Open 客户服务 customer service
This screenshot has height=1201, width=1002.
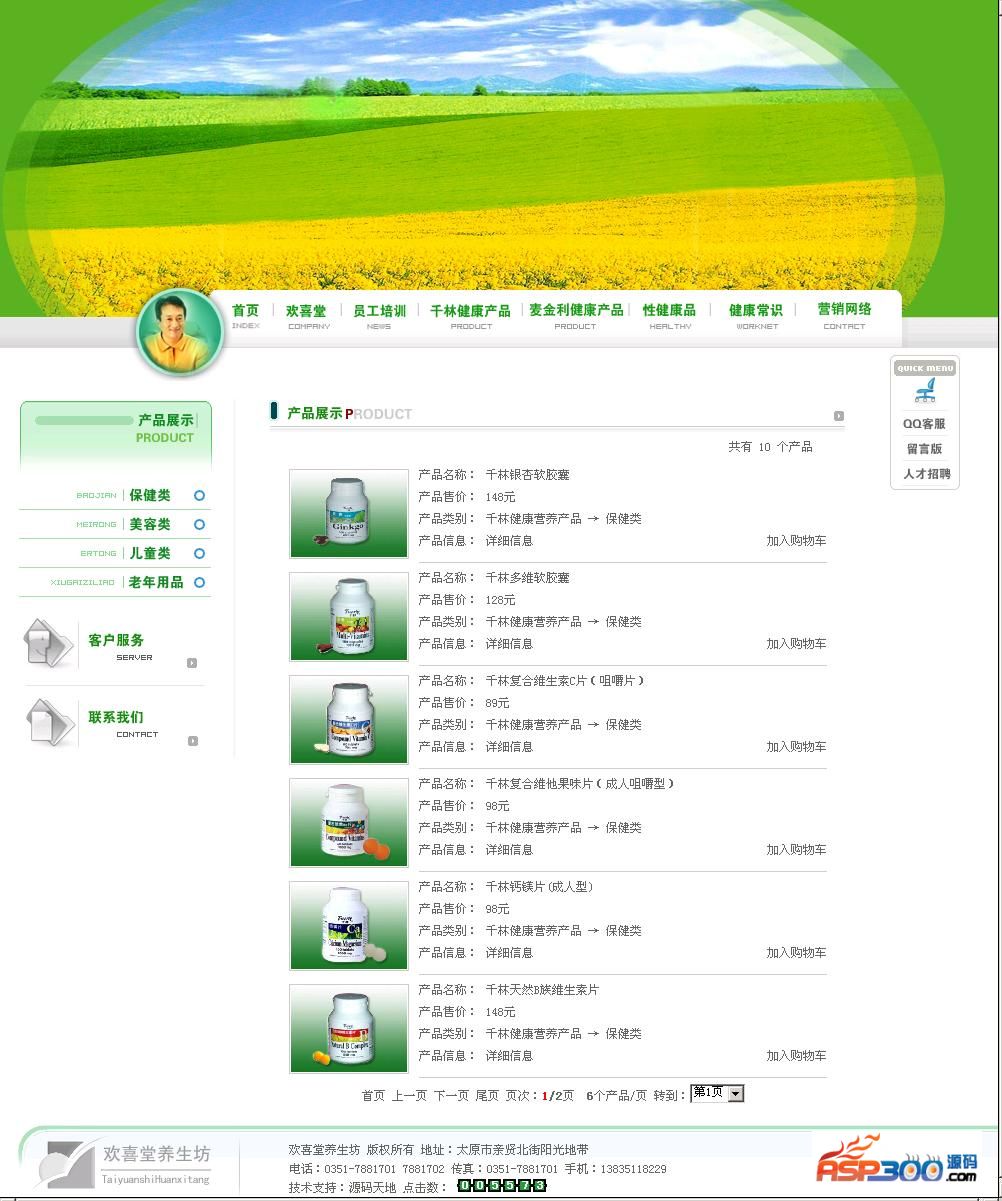click(x=116, y=641)
